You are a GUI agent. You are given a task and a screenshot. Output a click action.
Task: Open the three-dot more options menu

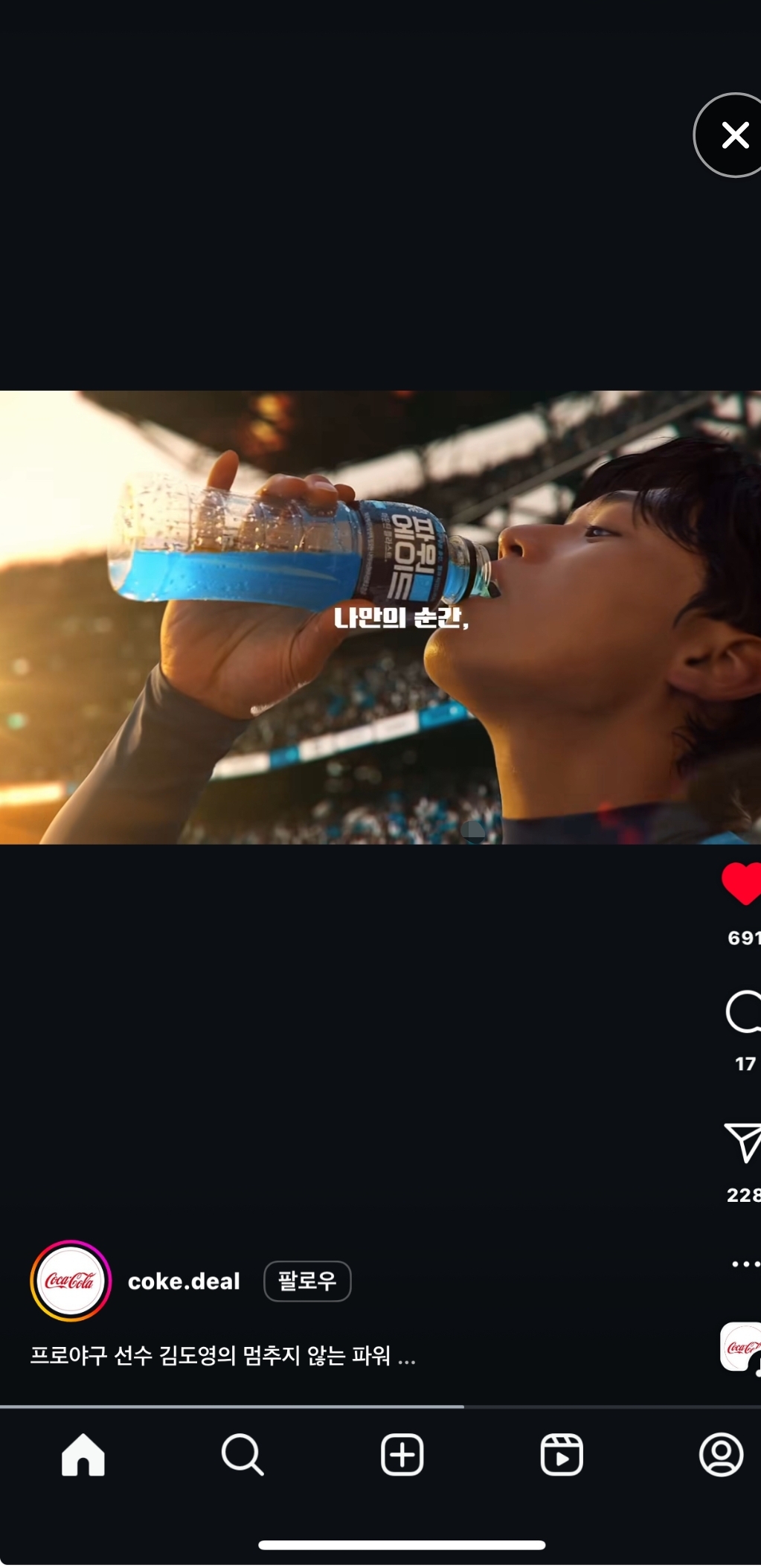pyautogui.click(x=745, y=1264)
